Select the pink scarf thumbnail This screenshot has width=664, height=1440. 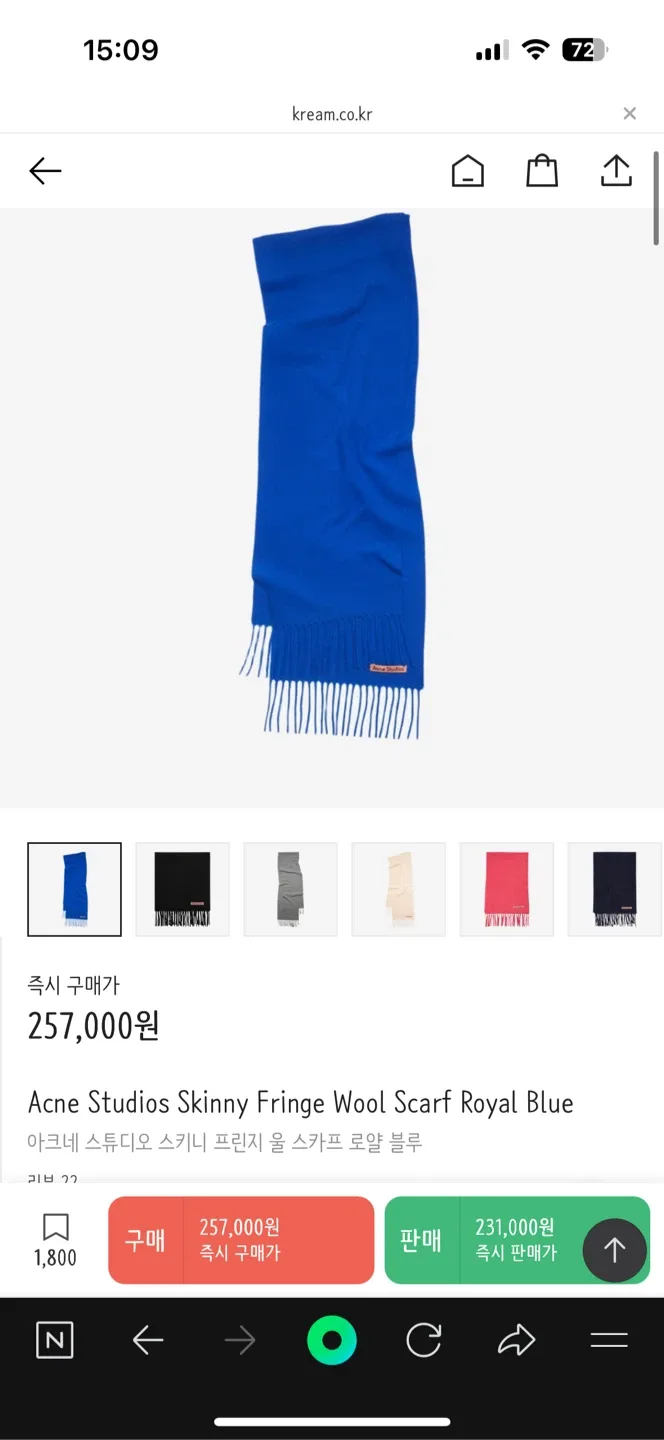[x=506, y=889]
